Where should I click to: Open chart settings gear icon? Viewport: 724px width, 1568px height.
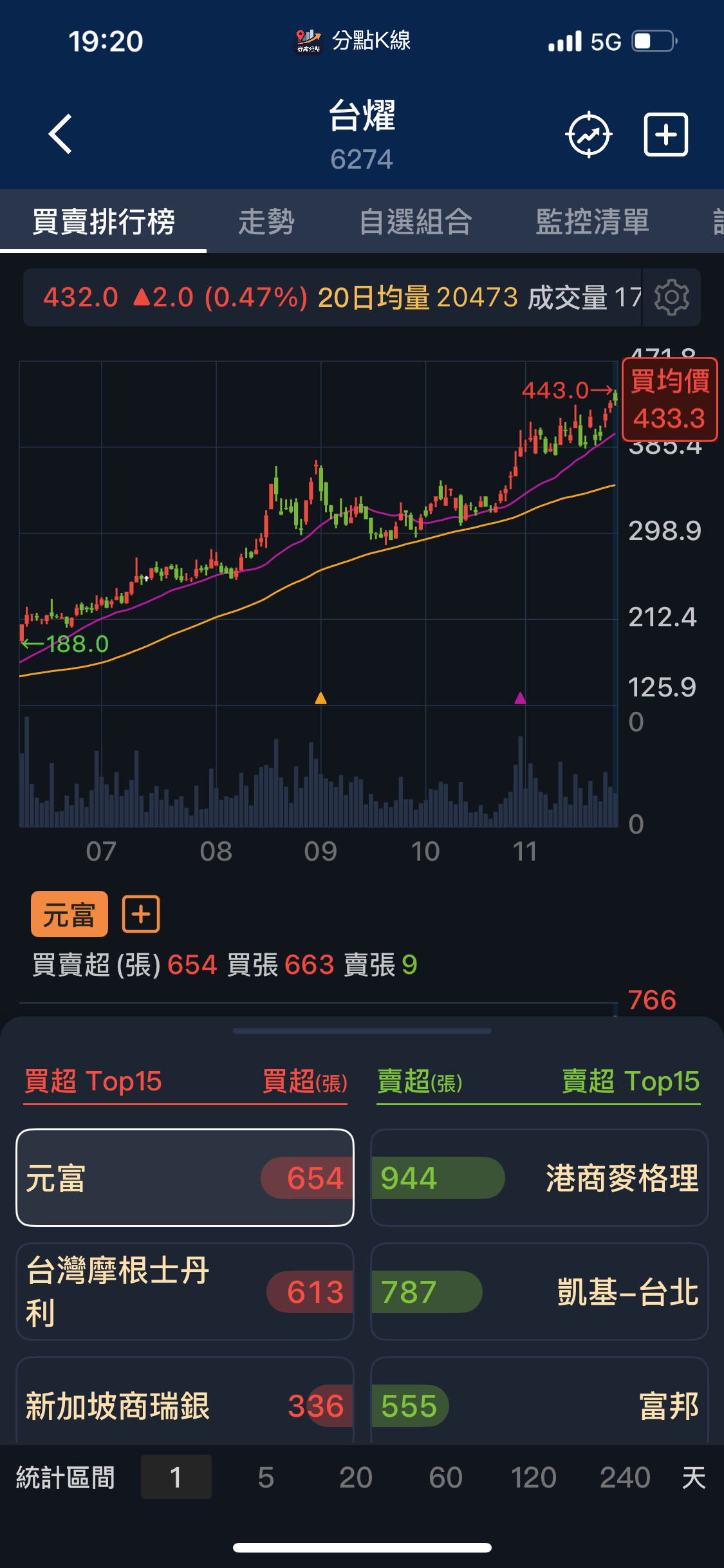(671, 297)
